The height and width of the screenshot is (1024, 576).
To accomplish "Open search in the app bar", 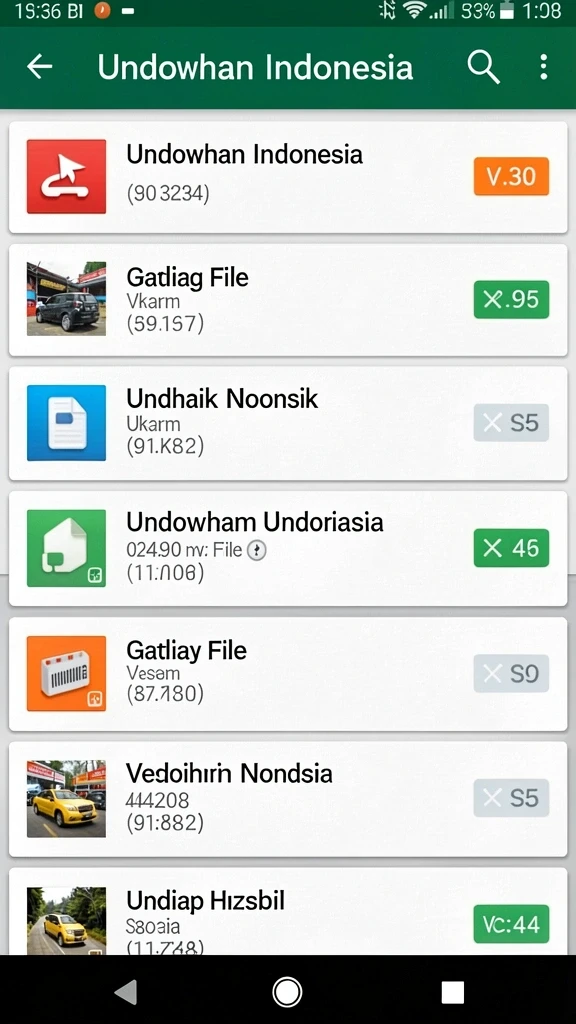I will (483, 67).
